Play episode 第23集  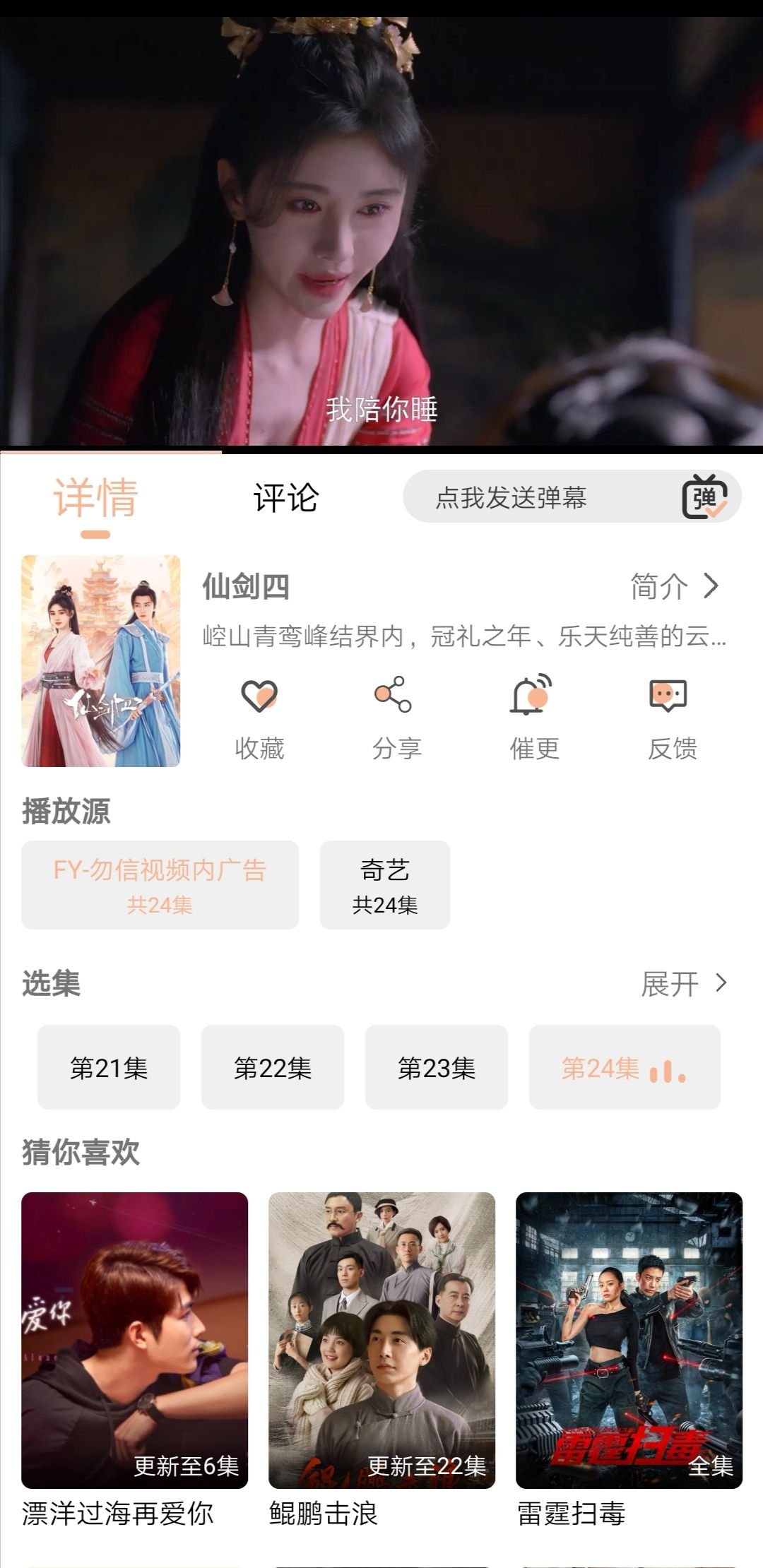tap(437, 1067)
